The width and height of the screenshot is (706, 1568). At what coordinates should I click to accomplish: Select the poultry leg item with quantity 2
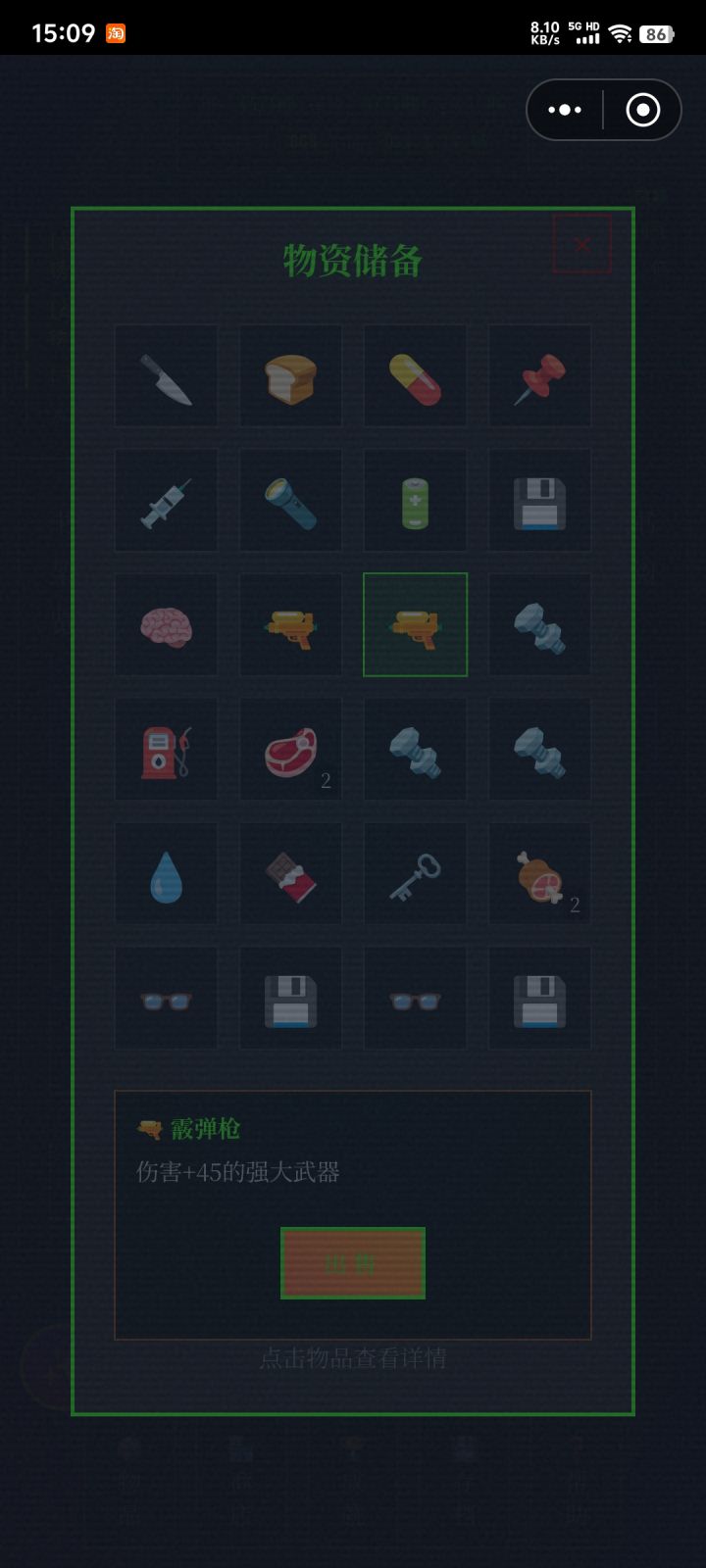pos(539,874)
